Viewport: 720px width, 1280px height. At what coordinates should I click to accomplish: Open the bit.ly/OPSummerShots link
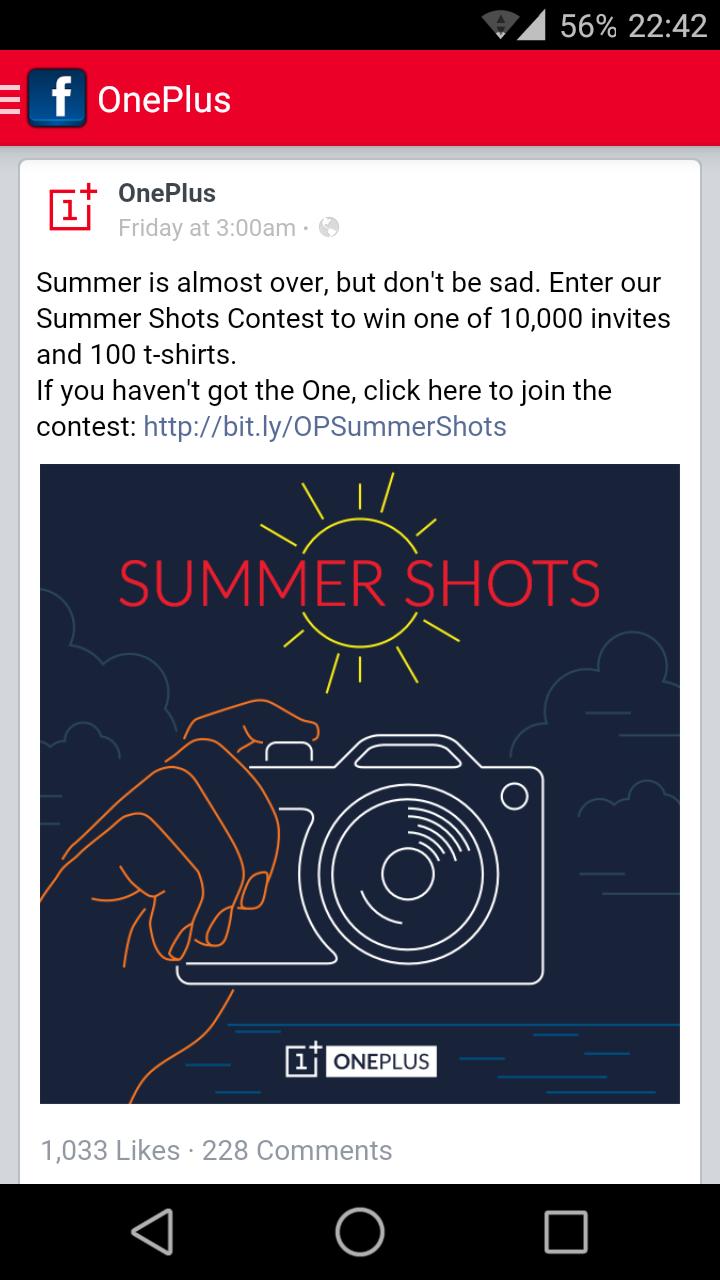(325, 427)
